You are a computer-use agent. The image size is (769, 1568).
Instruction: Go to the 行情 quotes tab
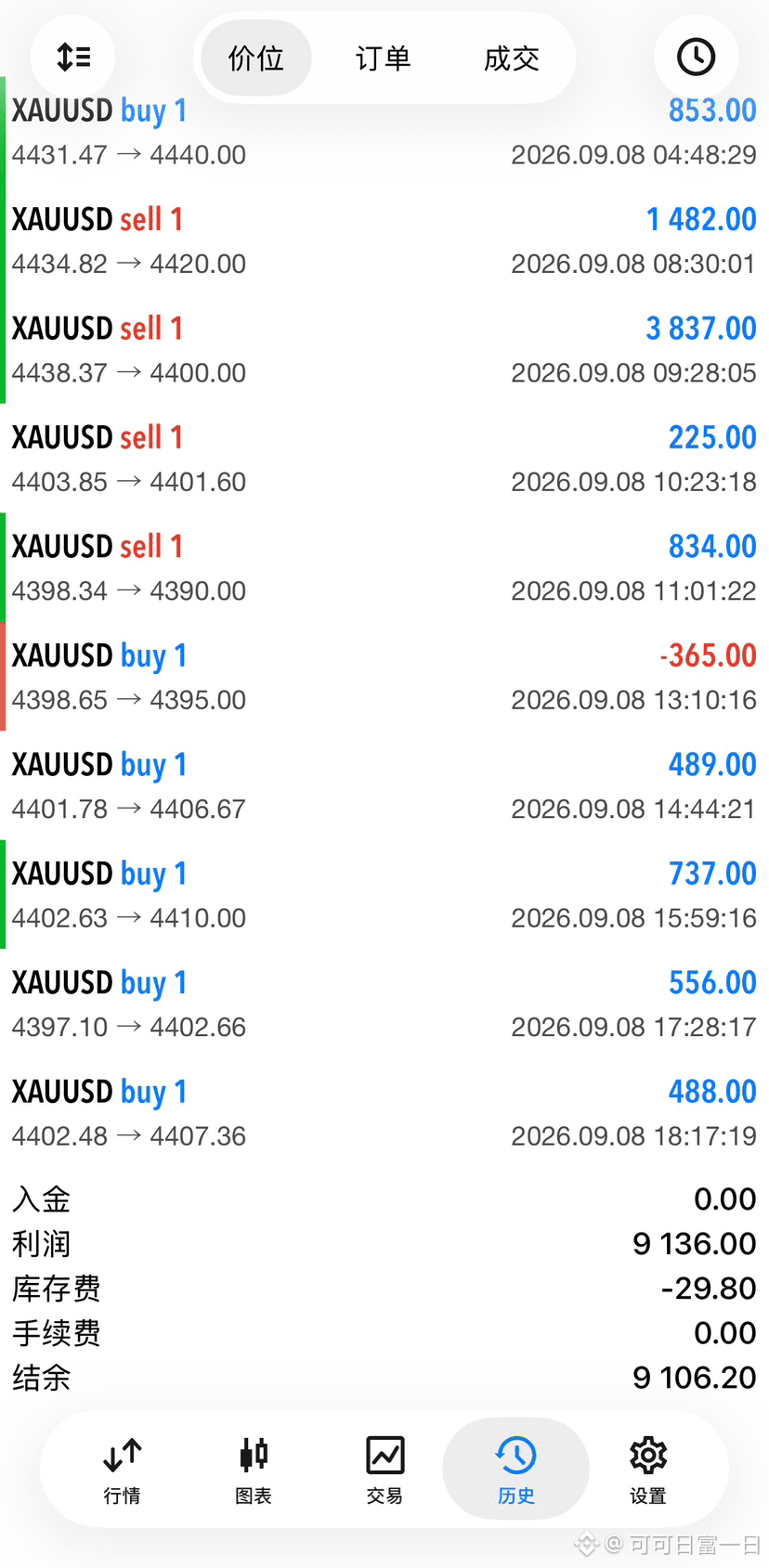pos(123,1470)
